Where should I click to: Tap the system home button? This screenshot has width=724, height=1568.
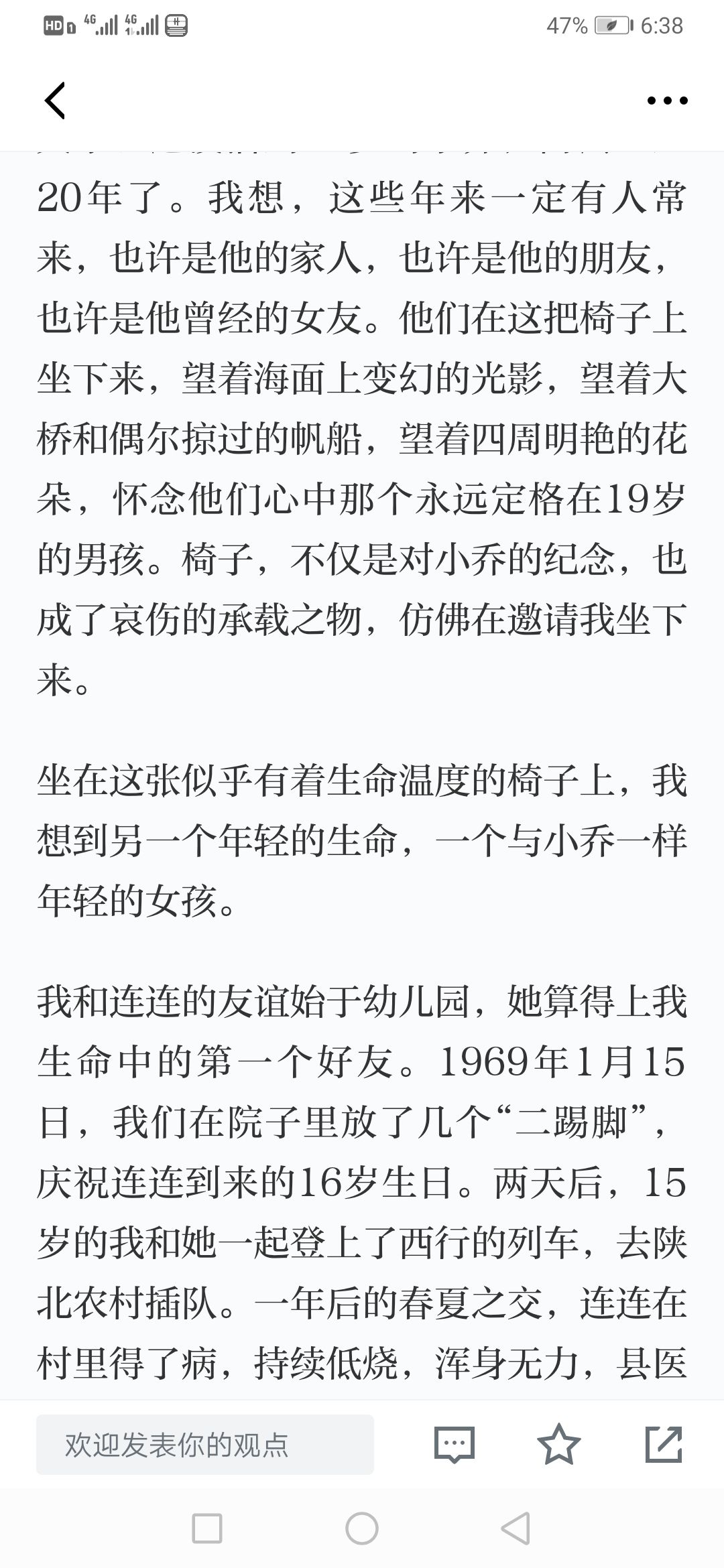(x=362, y=1528)
